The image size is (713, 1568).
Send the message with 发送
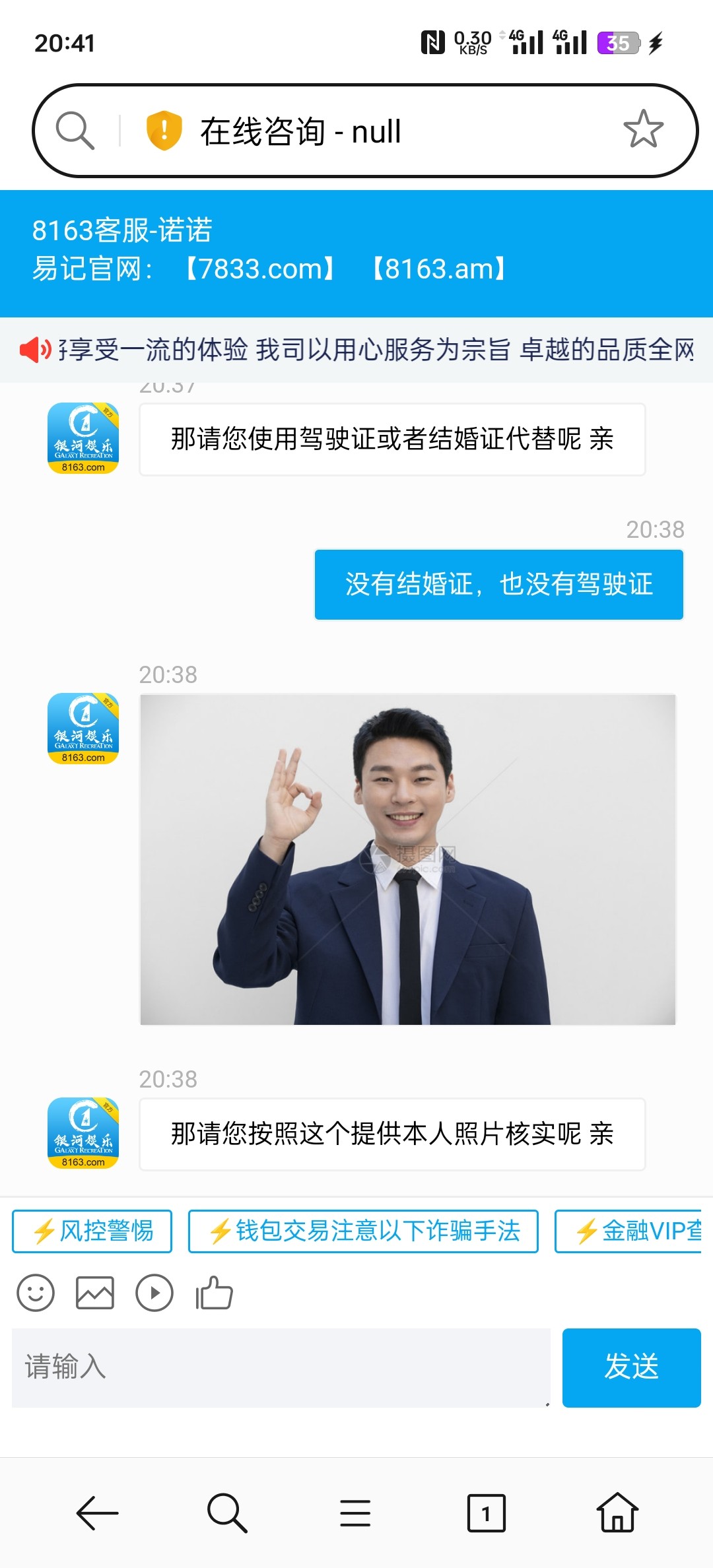point(631,1367)
